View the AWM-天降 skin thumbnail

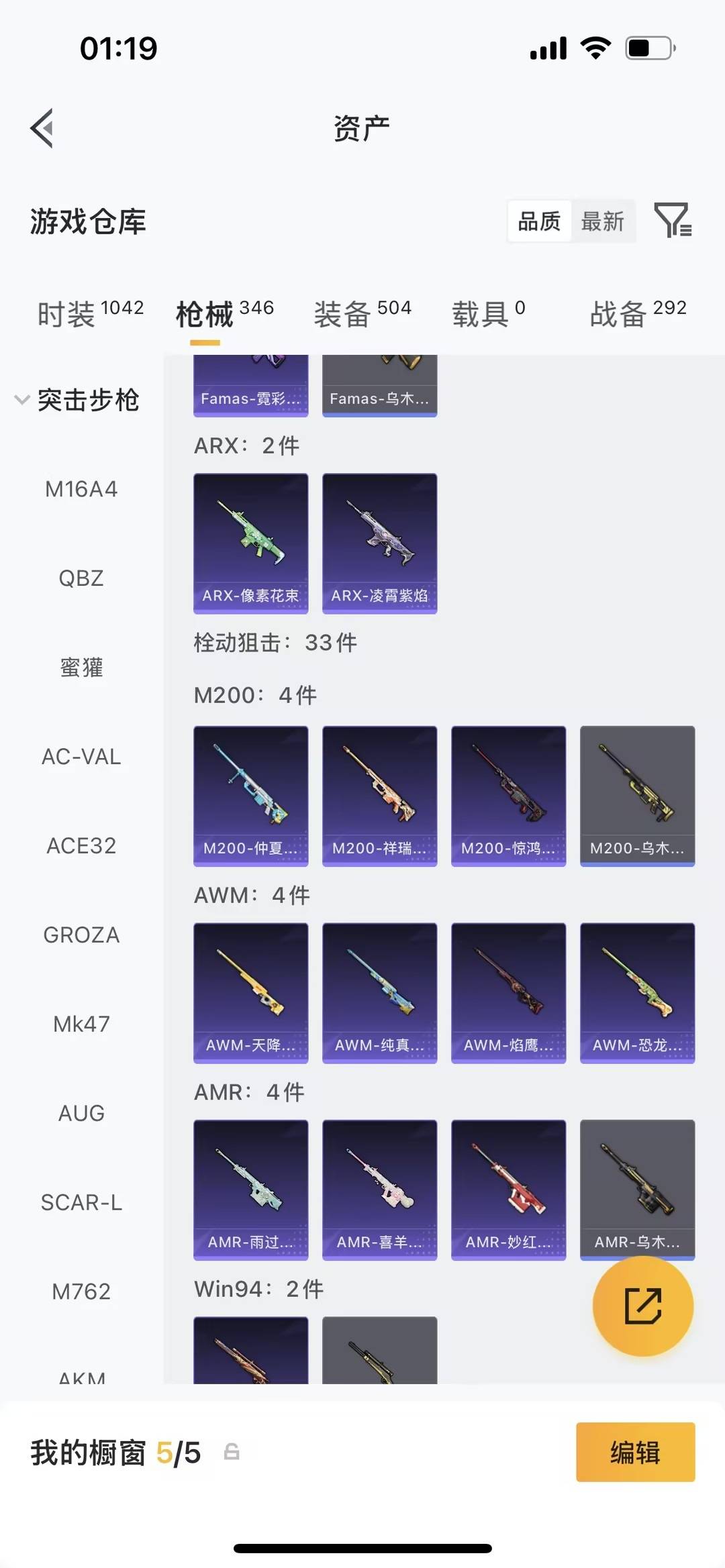pos(250,993)
